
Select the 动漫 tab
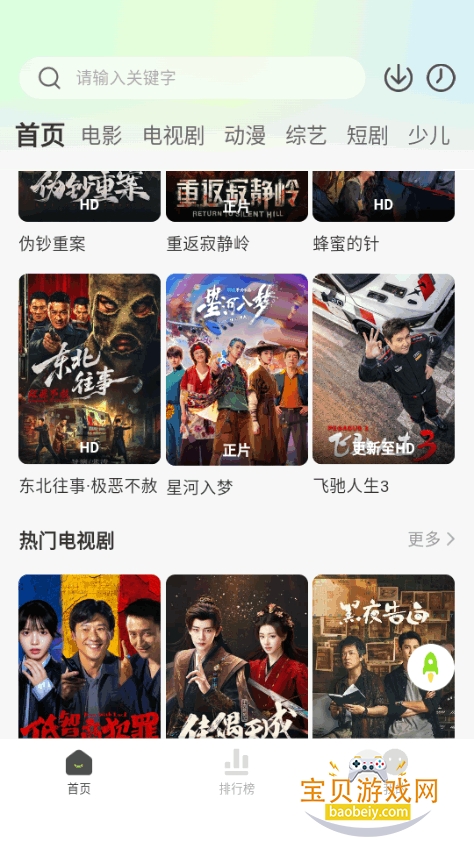[x=245, y=135]
